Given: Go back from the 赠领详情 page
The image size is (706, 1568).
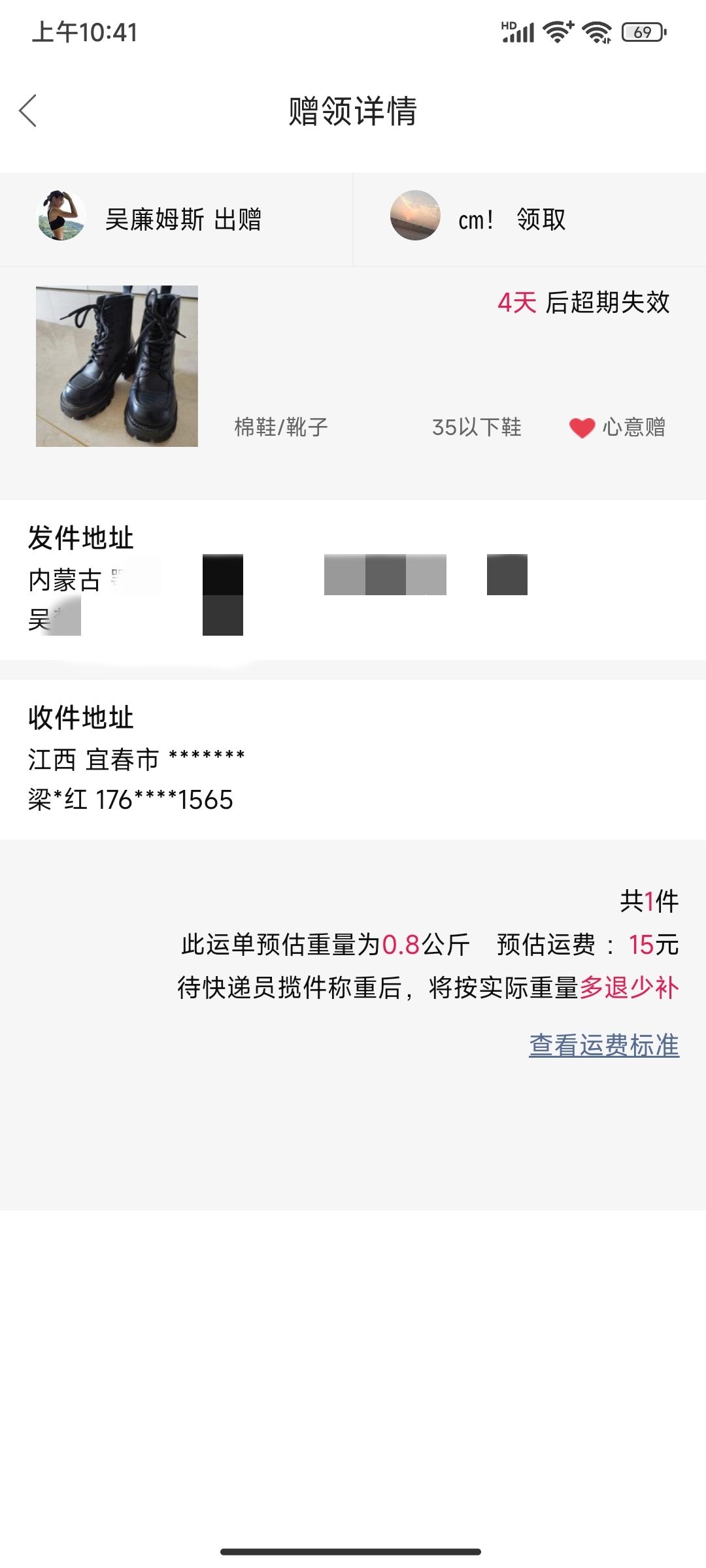Looking at the screenshot, I should [28, 110].
